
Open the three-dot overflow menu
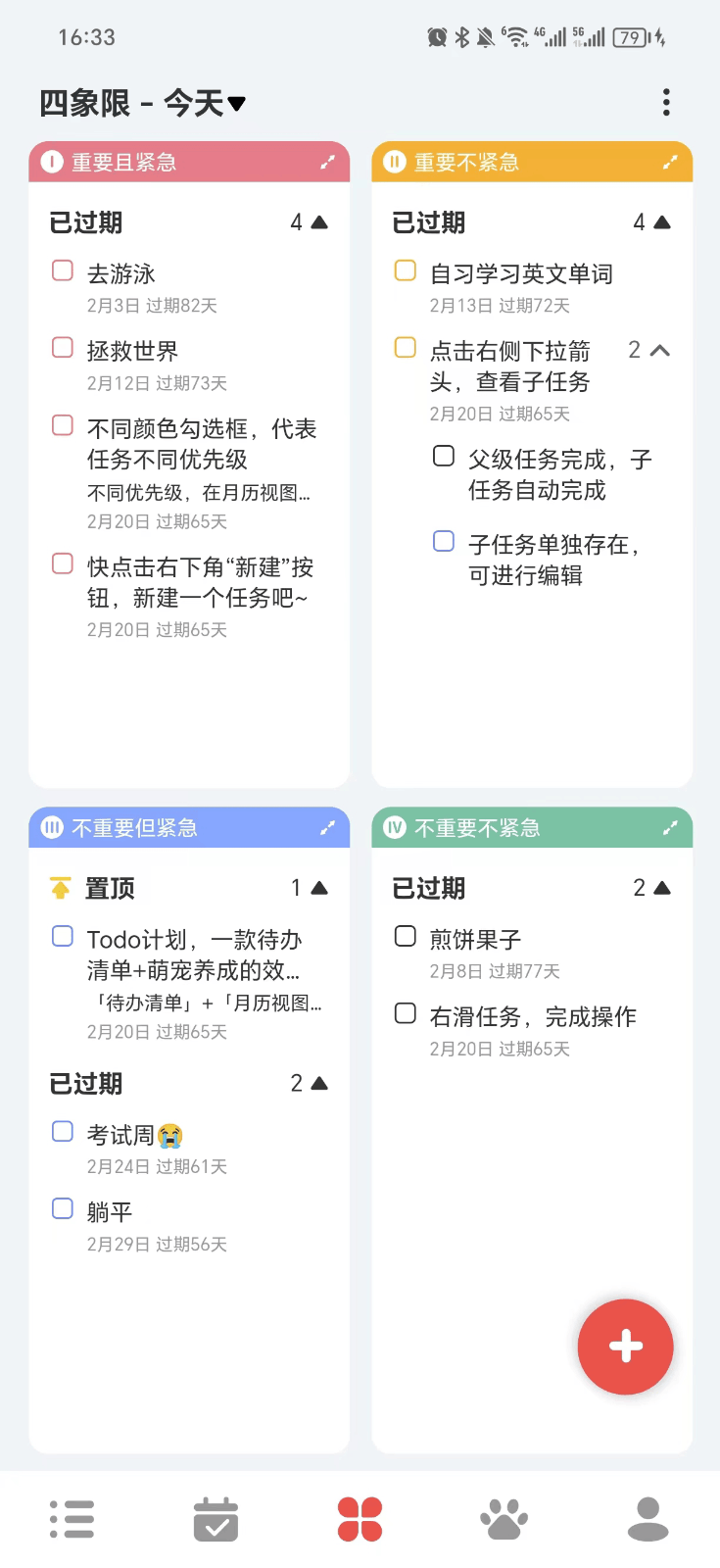(x=666, y=102)
